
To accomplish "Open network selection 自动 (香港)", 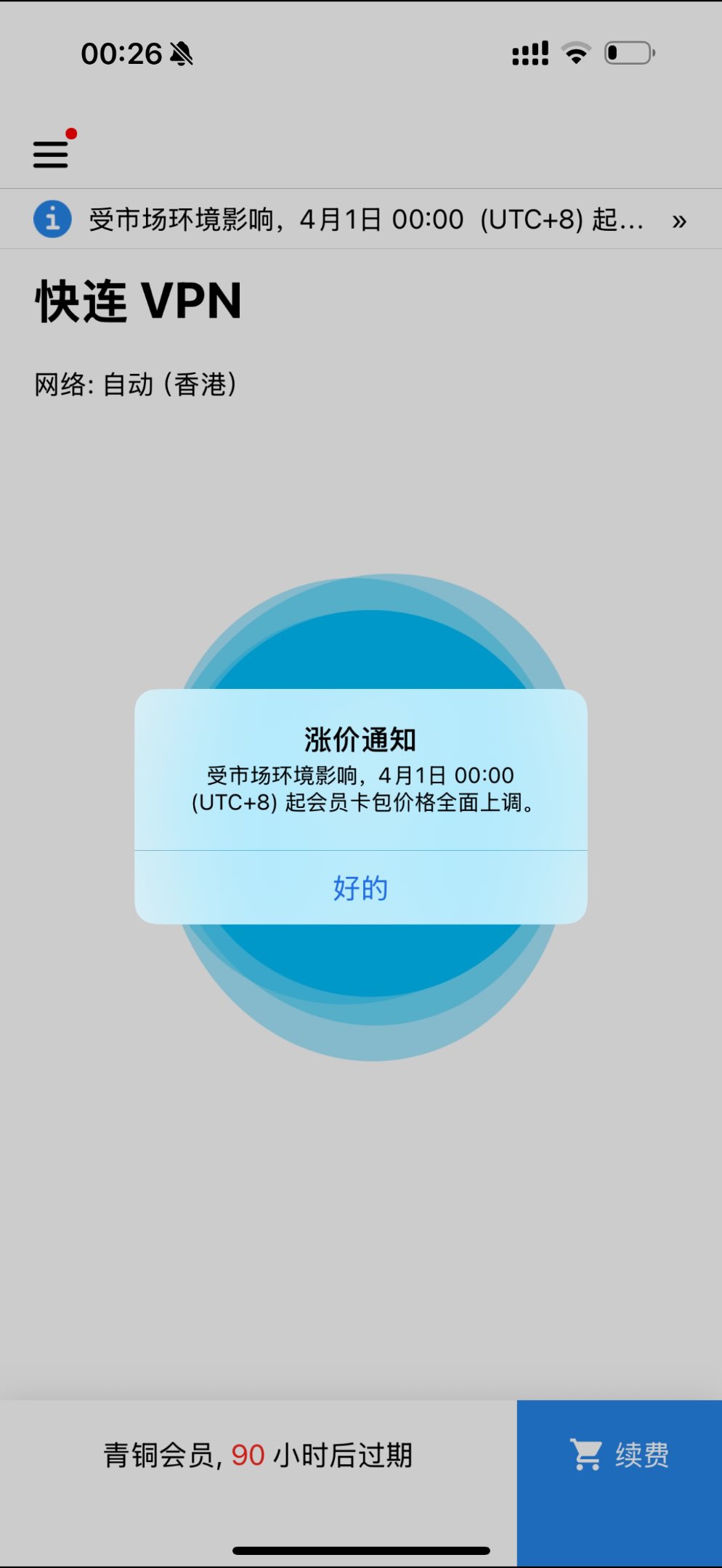I will point(136,385).
